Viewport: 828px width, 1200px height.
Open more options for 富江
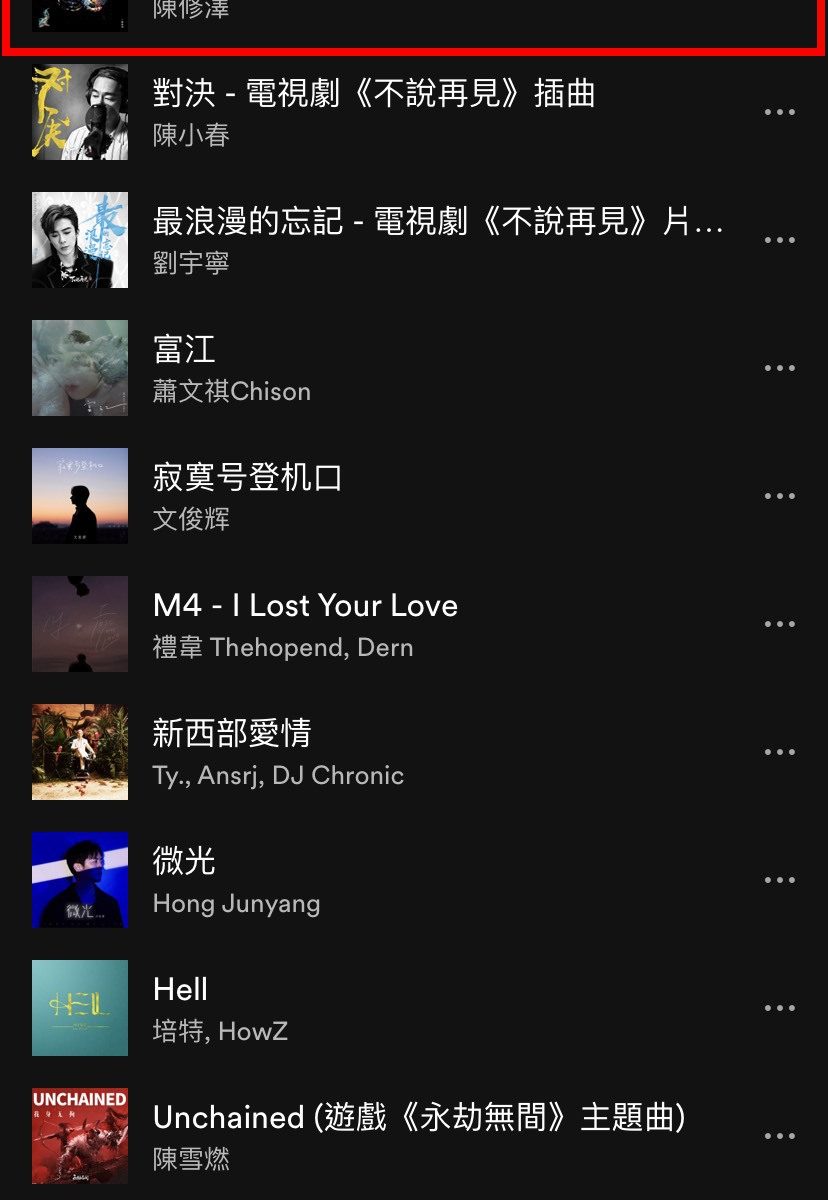[780, 368]
